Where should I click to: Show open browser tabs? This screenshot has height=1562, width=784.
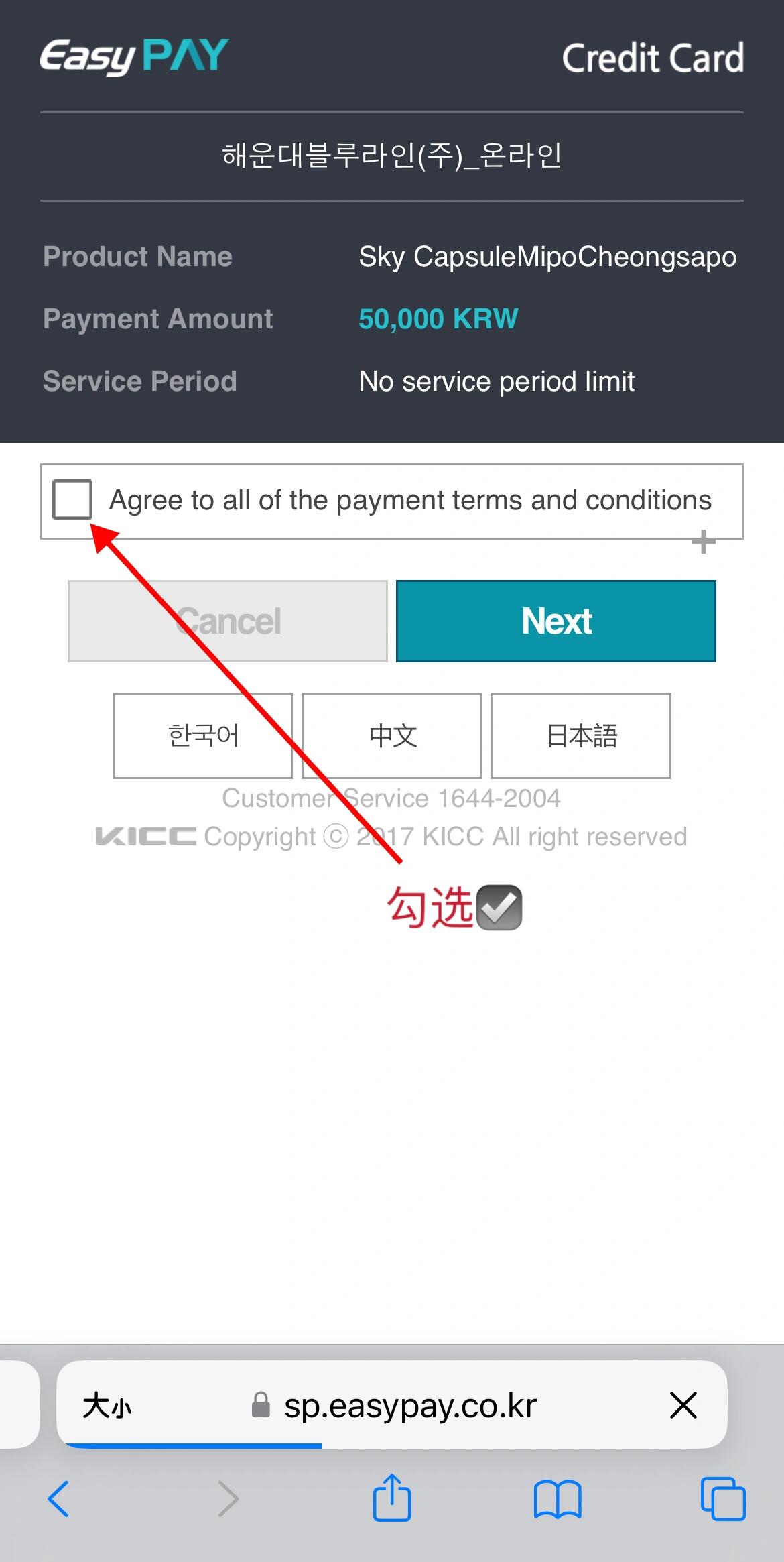(x=723, y=1498)
